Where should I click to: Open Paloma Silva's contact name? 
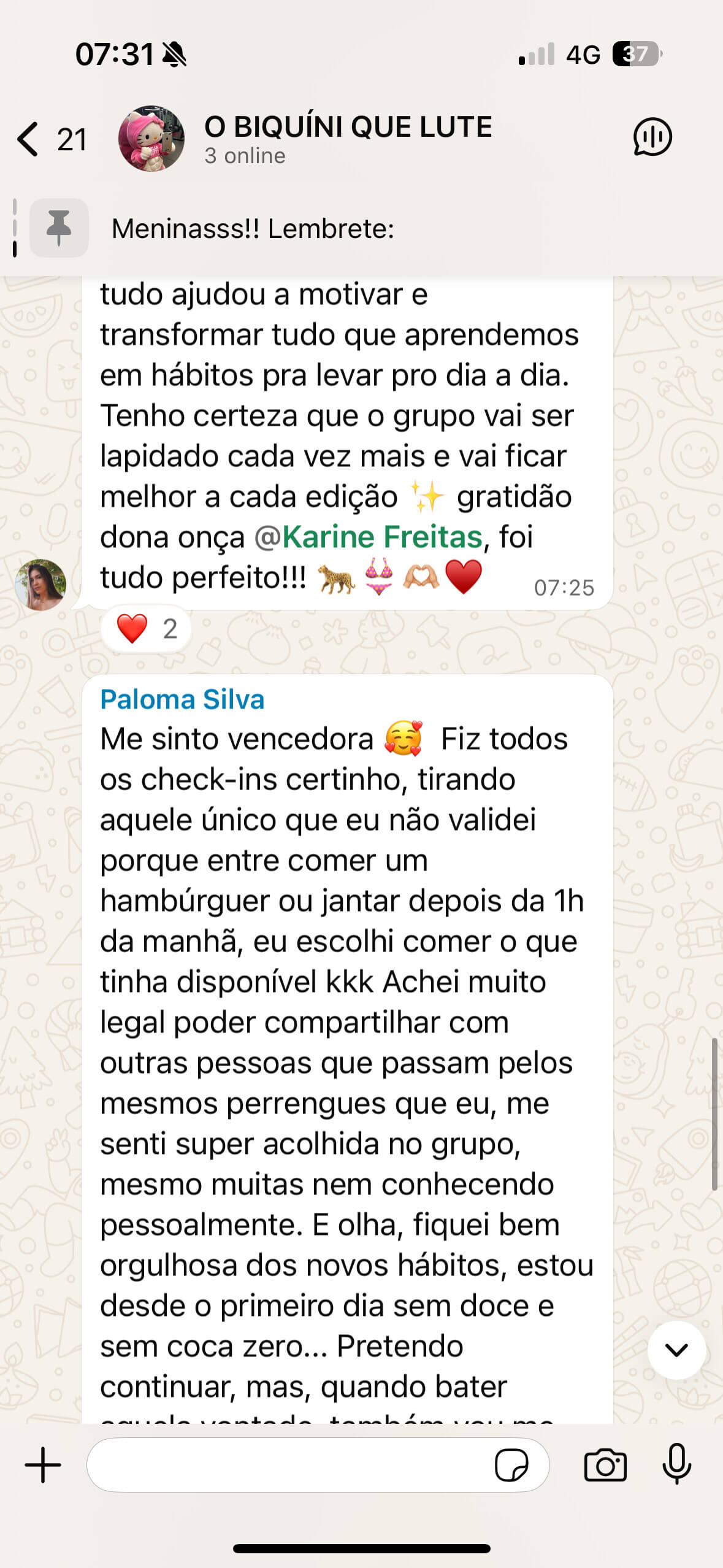[x=182, y=699]
